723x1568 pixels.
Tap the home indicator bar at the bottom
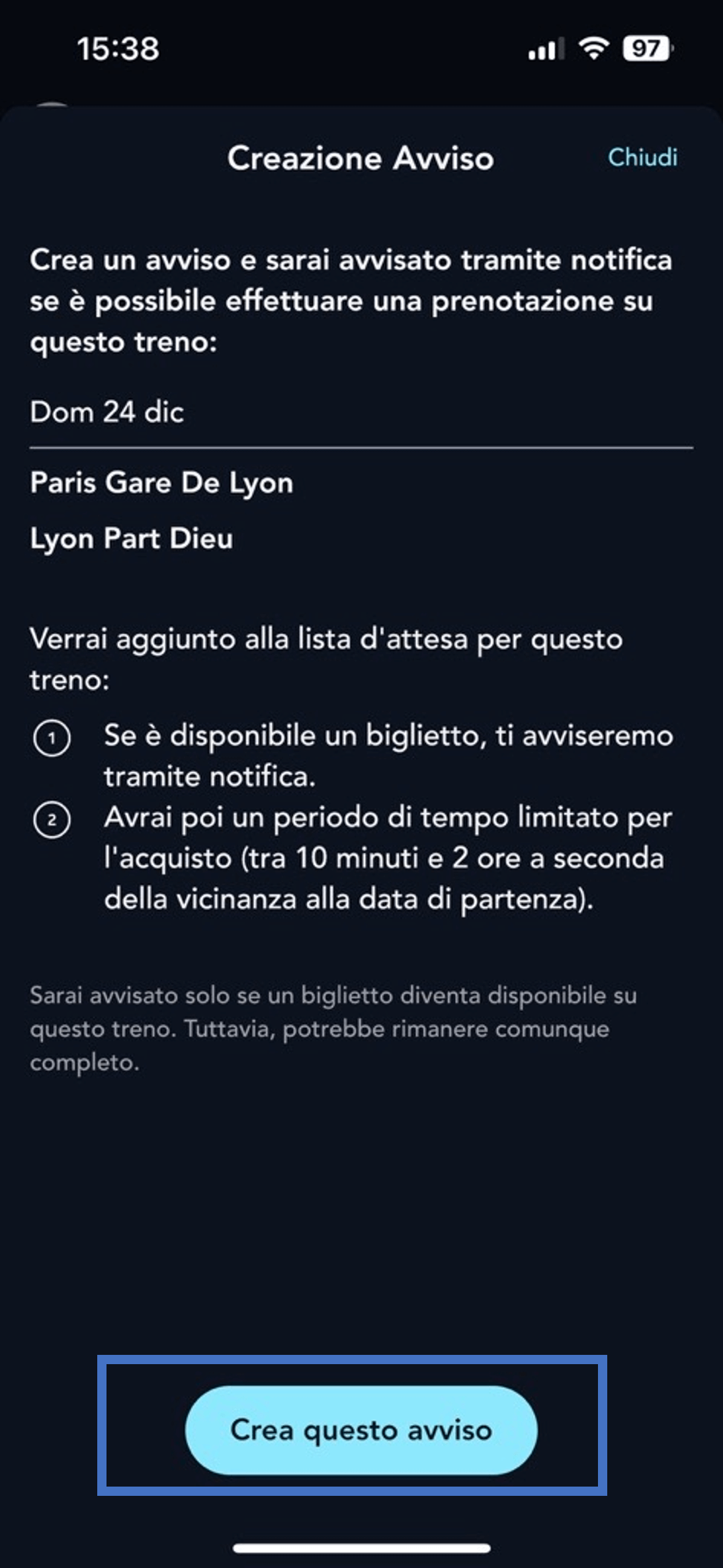pyautogui.click(x=361, y=1547)
